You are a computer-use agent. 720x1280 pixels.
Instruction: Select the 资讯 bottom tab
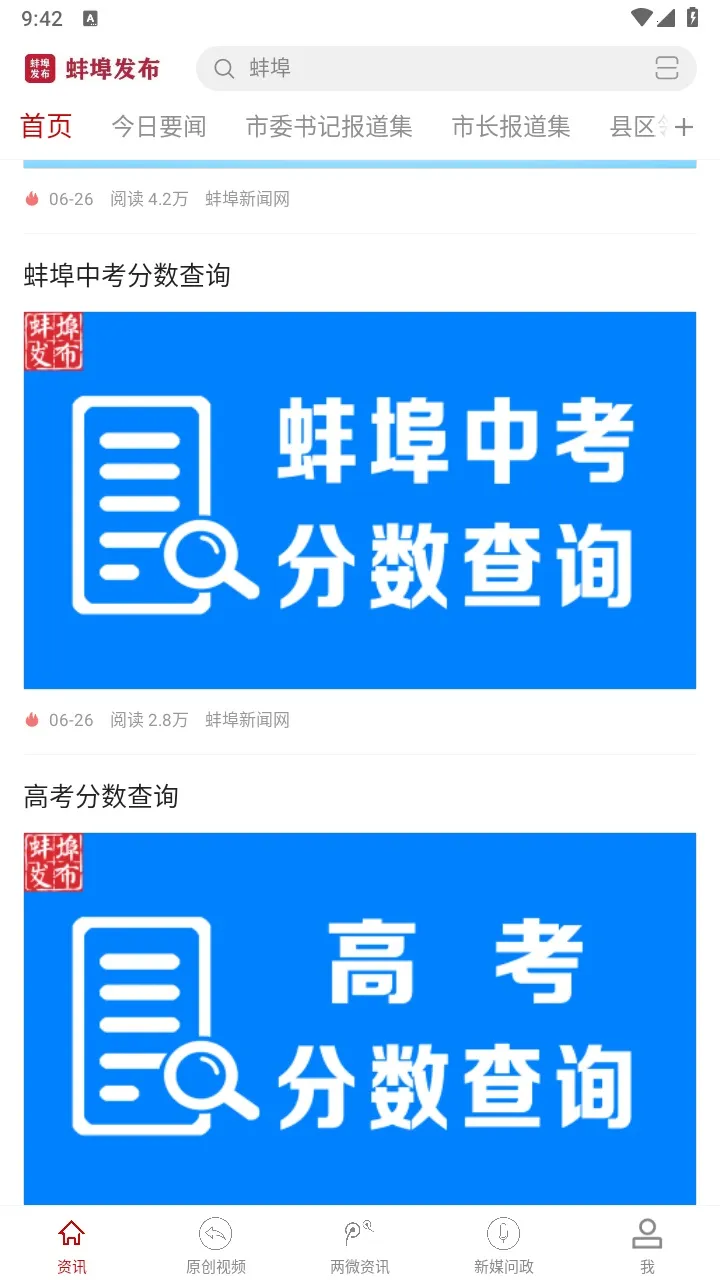[x=72, y=1245]
